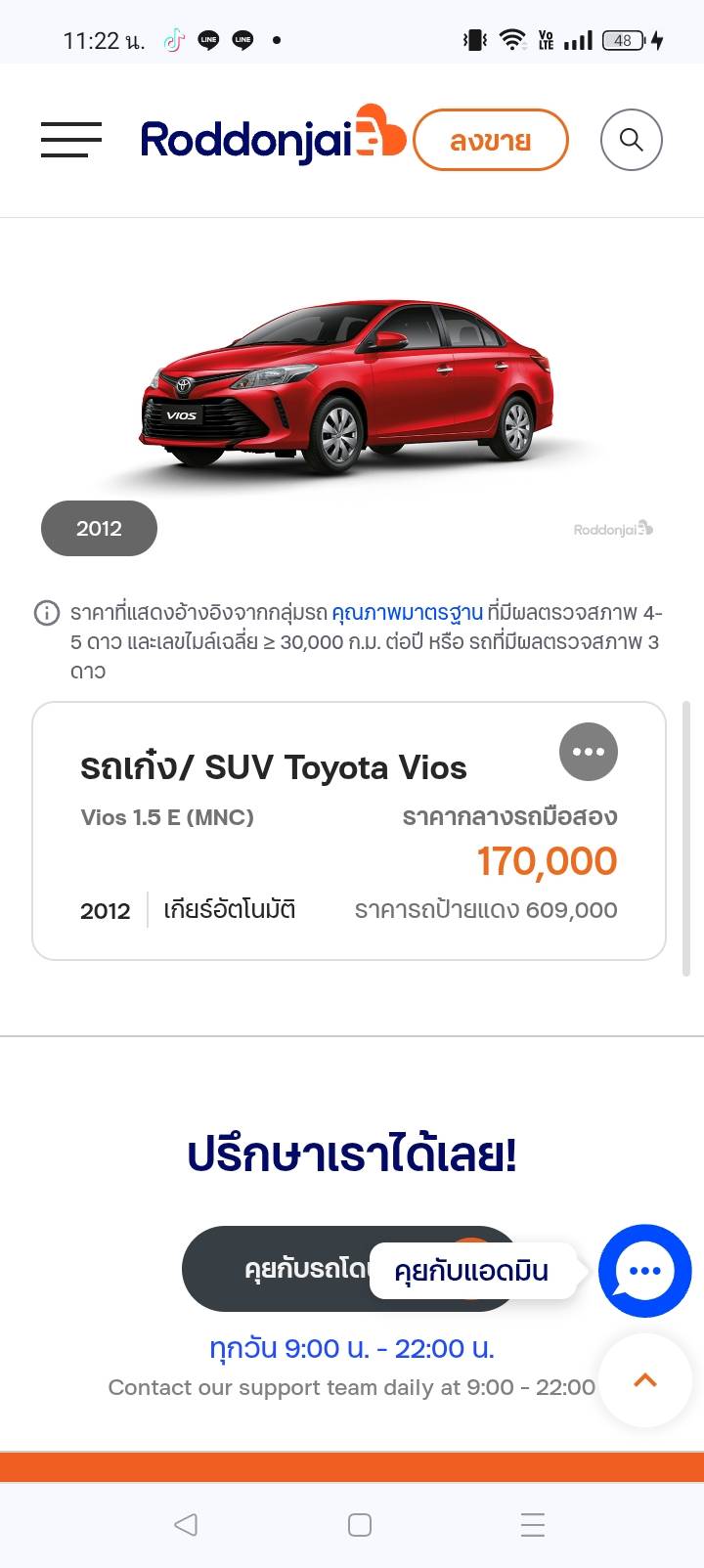
Task: Open the three-dot options on Vios card
Action: [588, 752]
